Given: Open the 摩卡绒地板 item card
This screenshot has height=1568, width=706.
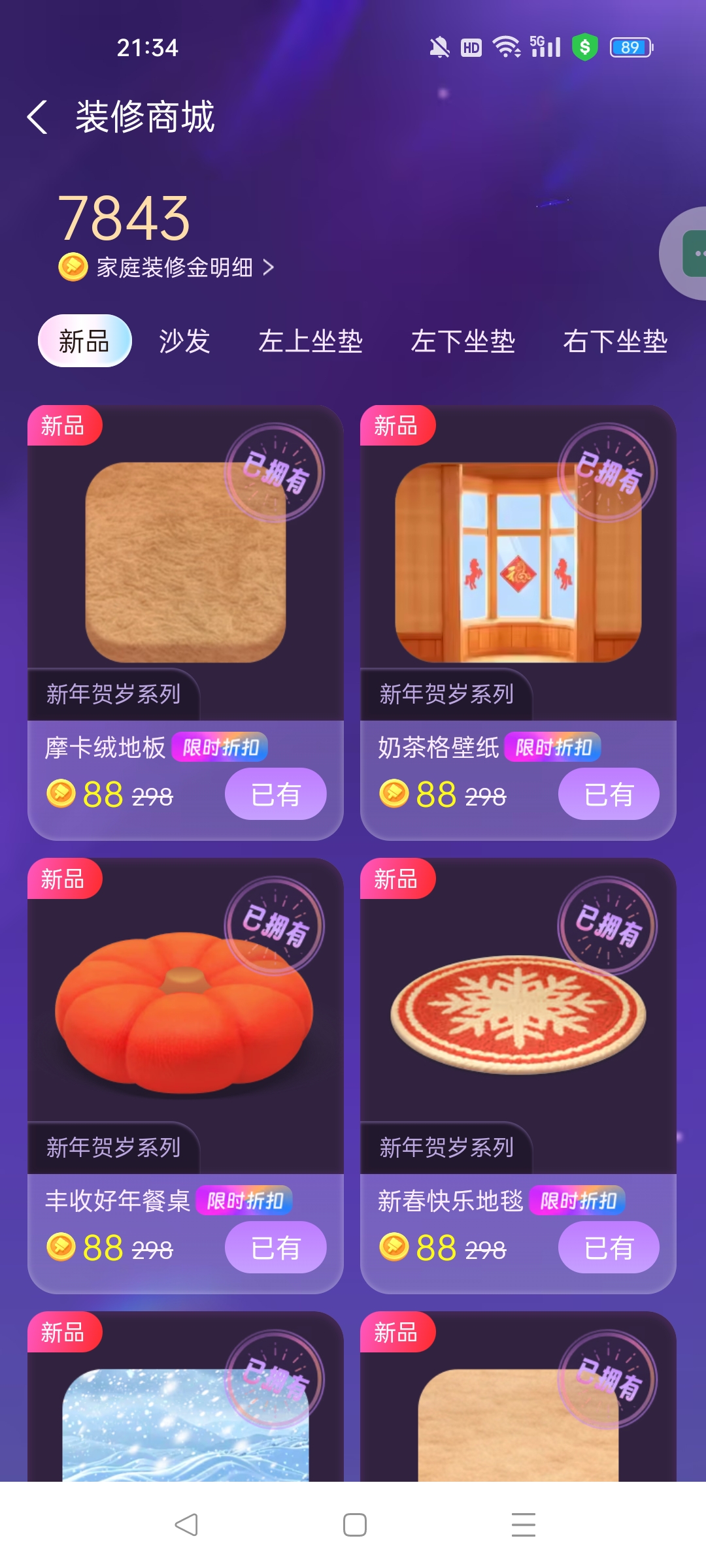Looking at the screenshot, I should click(x=185, y=562).
